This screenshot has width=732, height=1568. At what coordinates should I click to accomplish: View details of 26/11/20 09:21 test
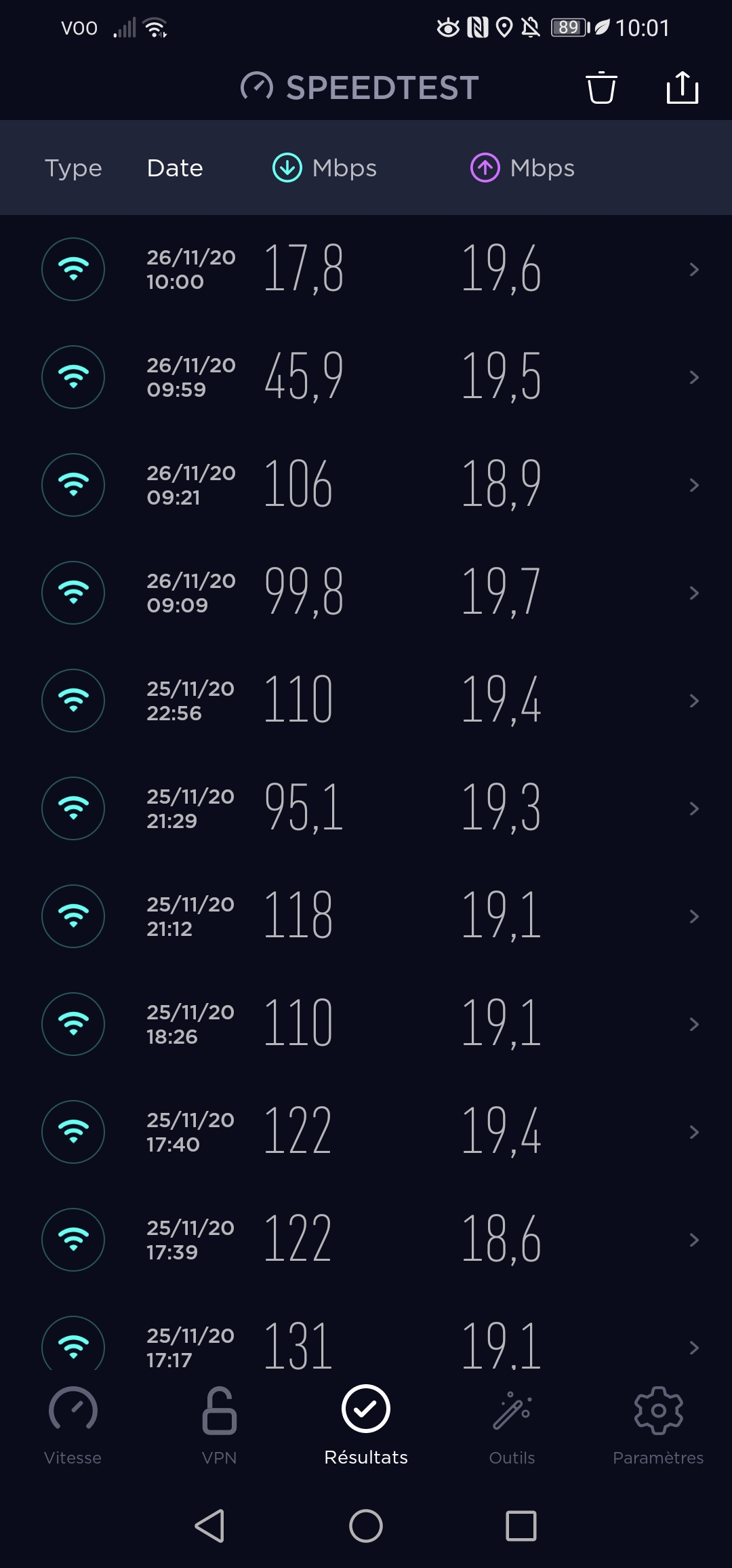[366, 485]
